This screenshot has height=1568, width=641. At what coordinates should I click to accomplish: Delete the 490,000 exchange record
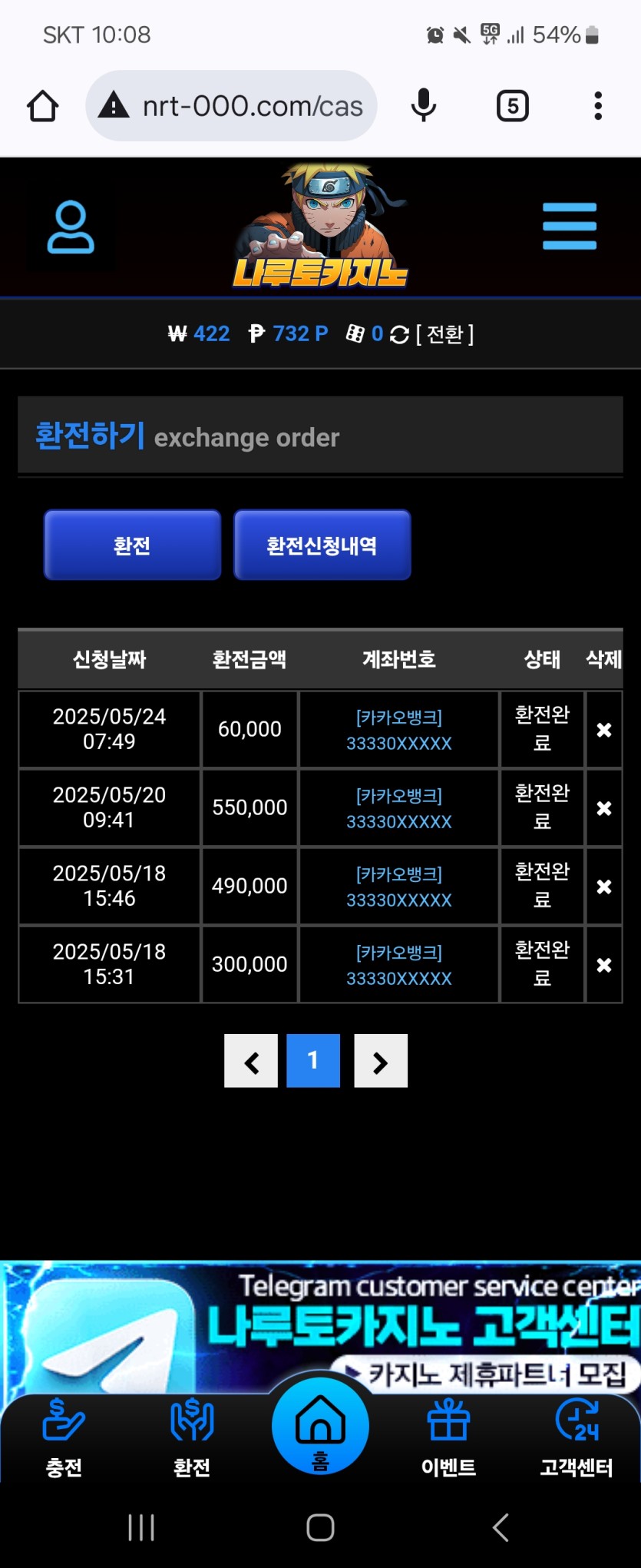click(604, 887)
